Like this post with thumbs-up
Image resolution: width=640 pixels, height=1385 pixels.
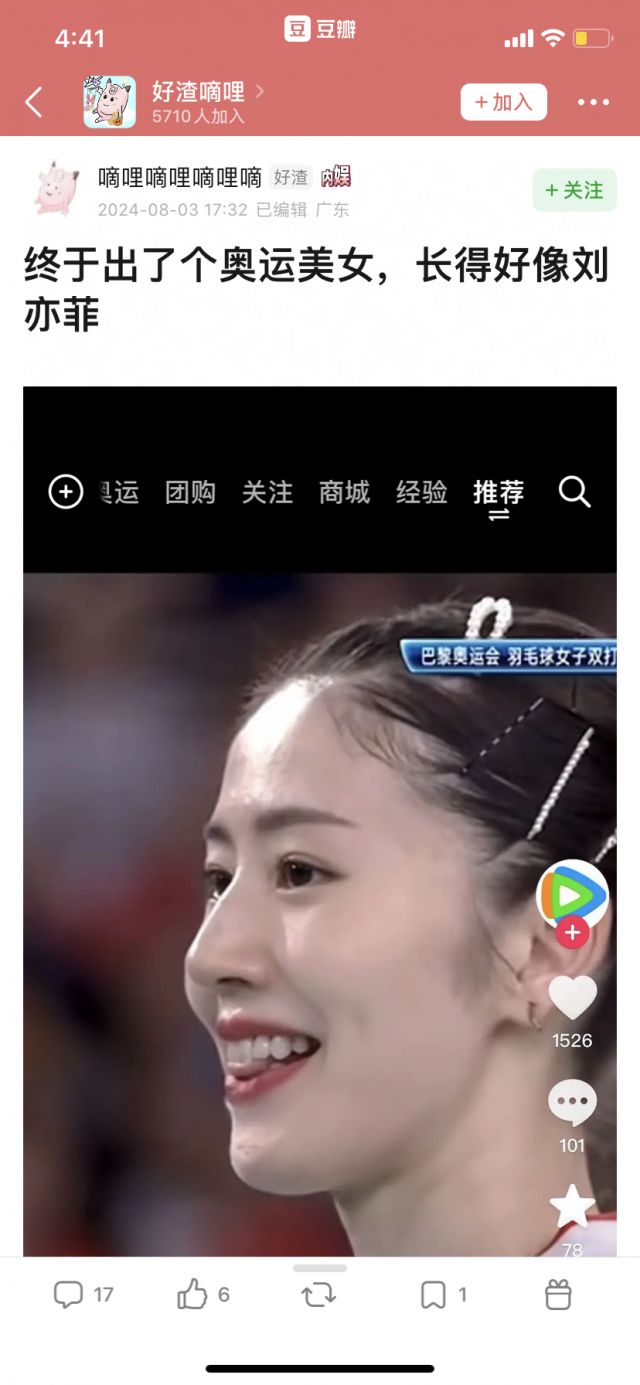click(203, 1295)
